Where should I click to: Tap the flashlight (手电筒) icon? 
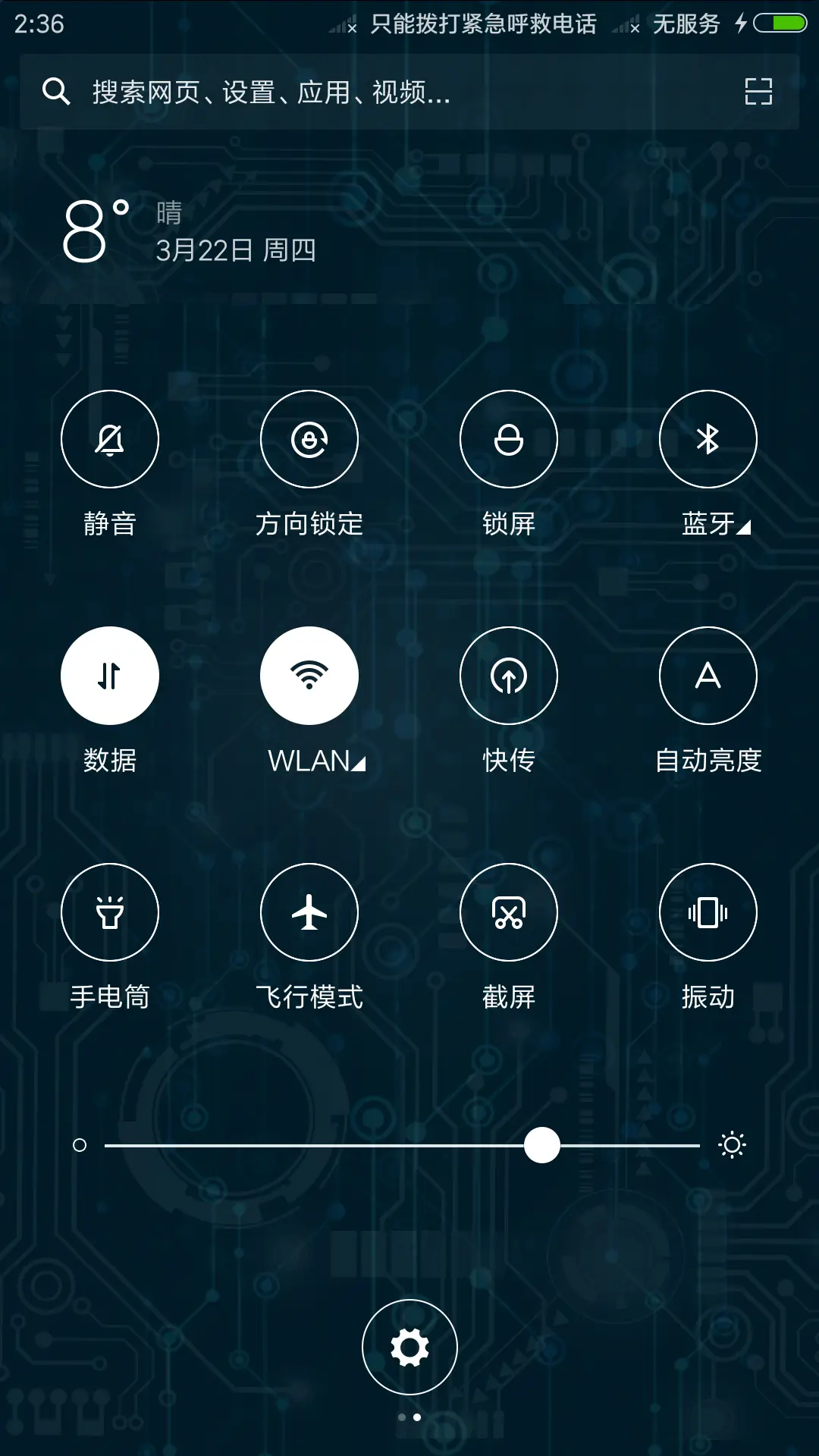(110, 912)
